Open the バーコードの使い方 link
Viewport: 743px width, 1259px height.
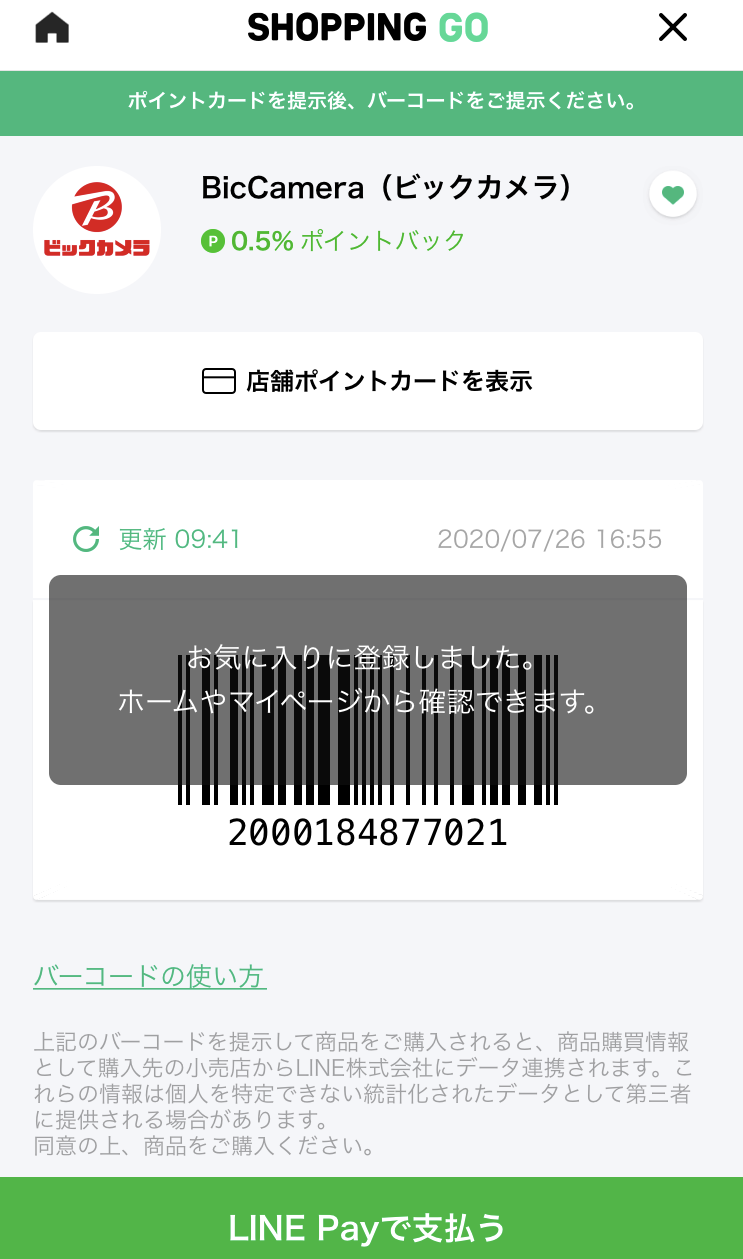pyautogui.click(x=150, y=976)
